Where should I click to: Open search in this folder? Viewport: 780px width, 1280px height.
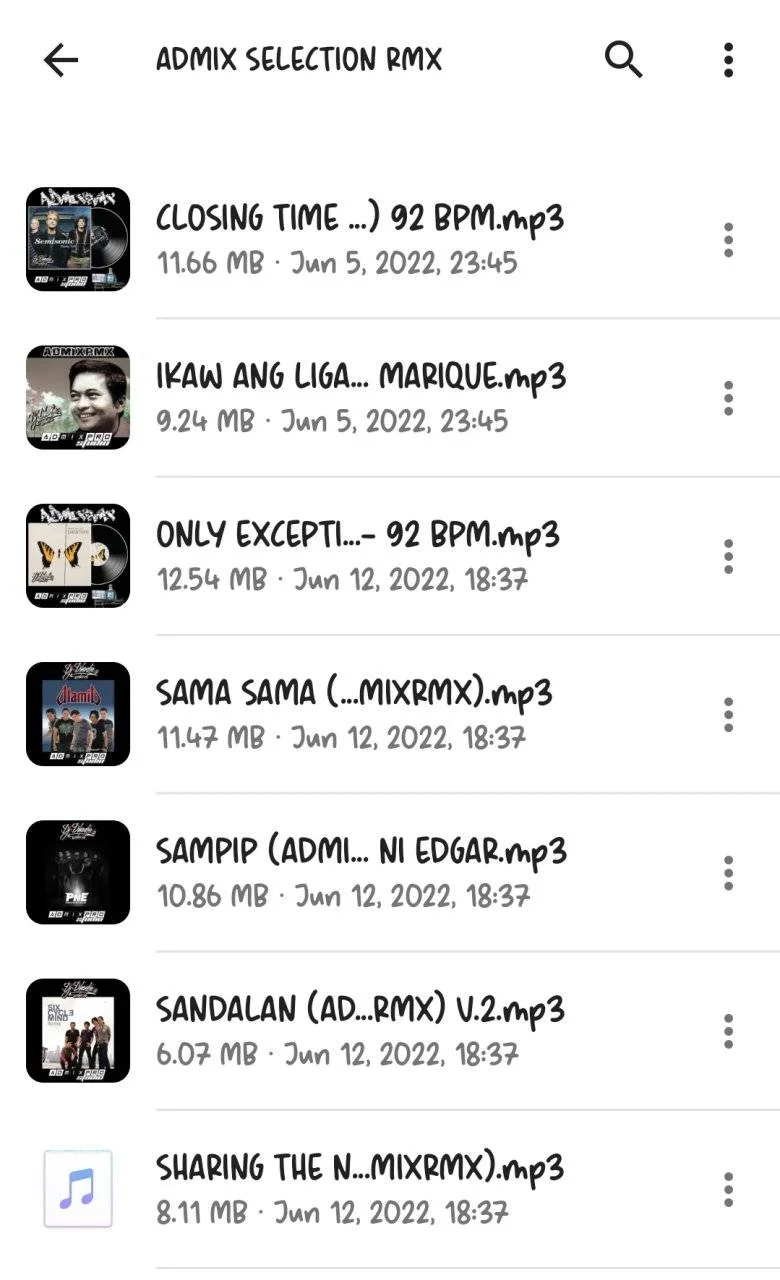pos(623,60)
